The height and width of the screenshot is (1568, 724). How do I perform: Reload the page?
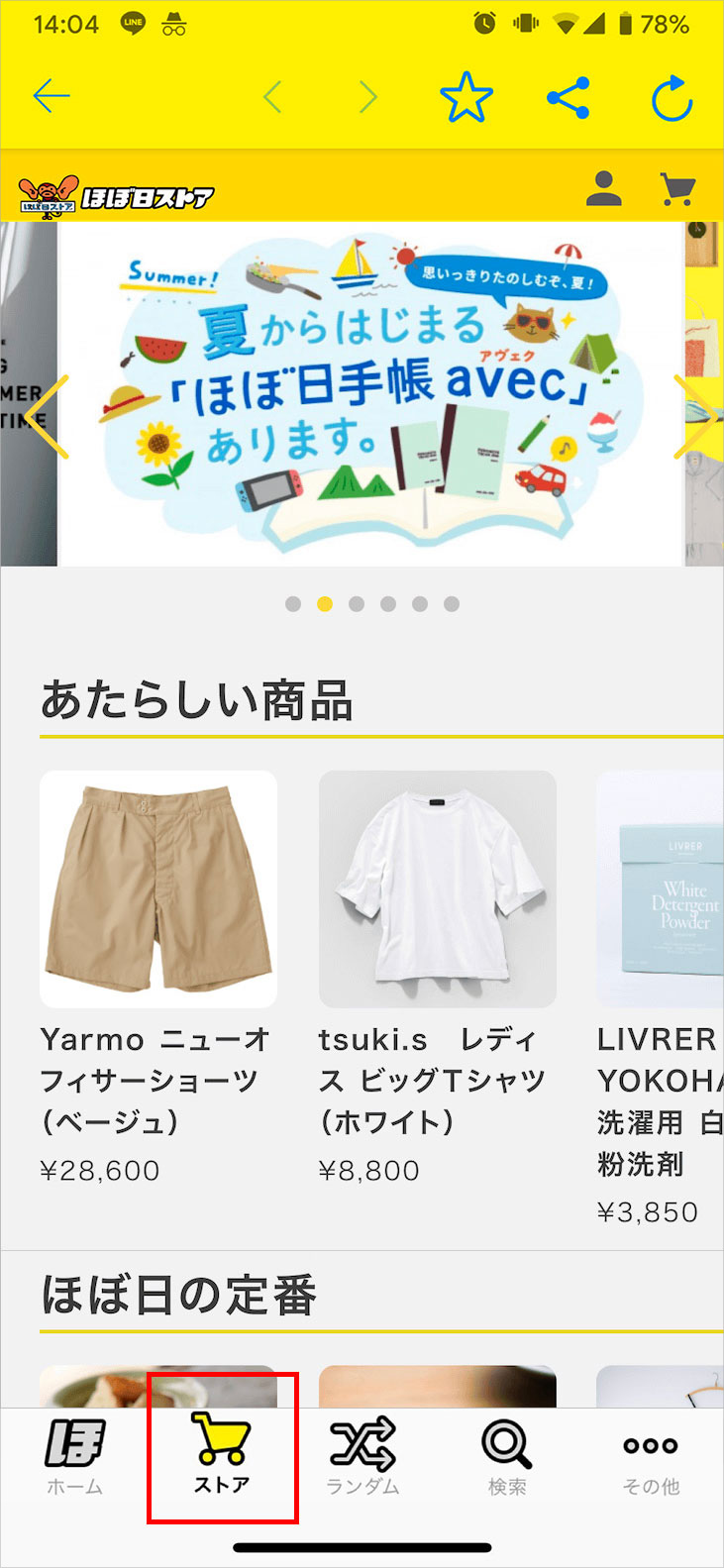tap(672, 97)
